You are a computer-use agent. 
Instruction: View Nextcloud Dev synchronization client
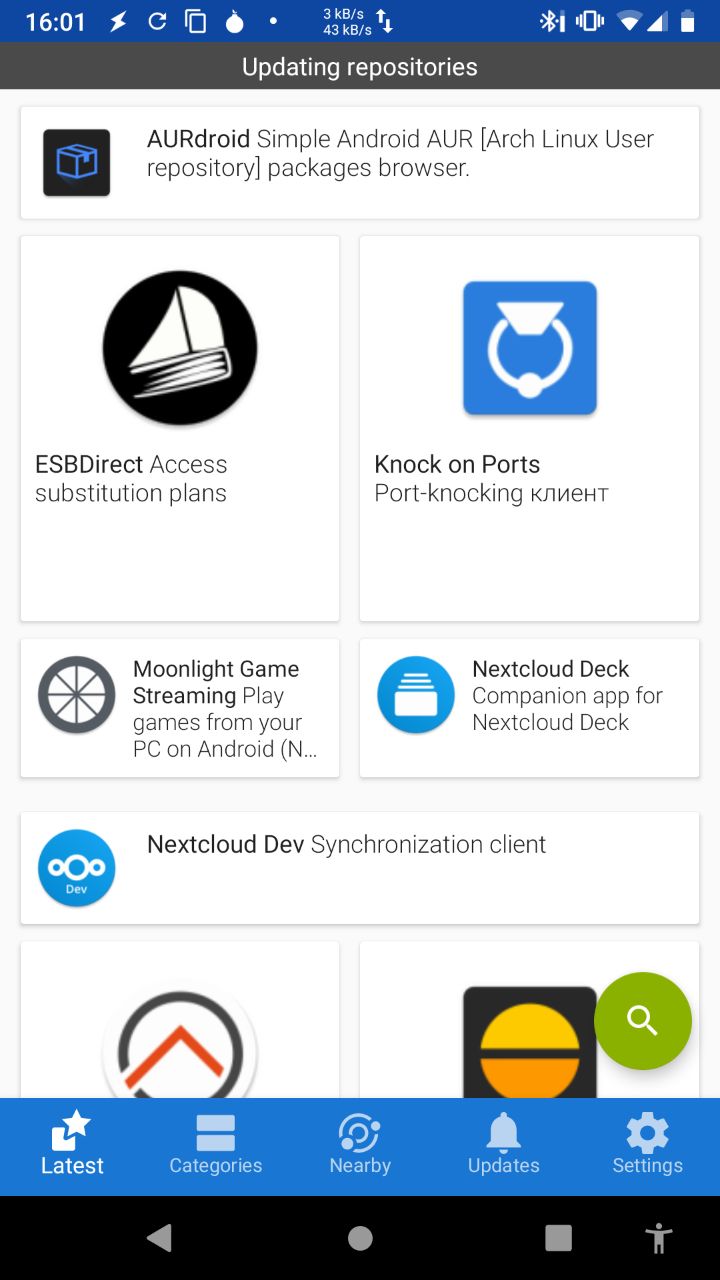[x=360, y=868]
